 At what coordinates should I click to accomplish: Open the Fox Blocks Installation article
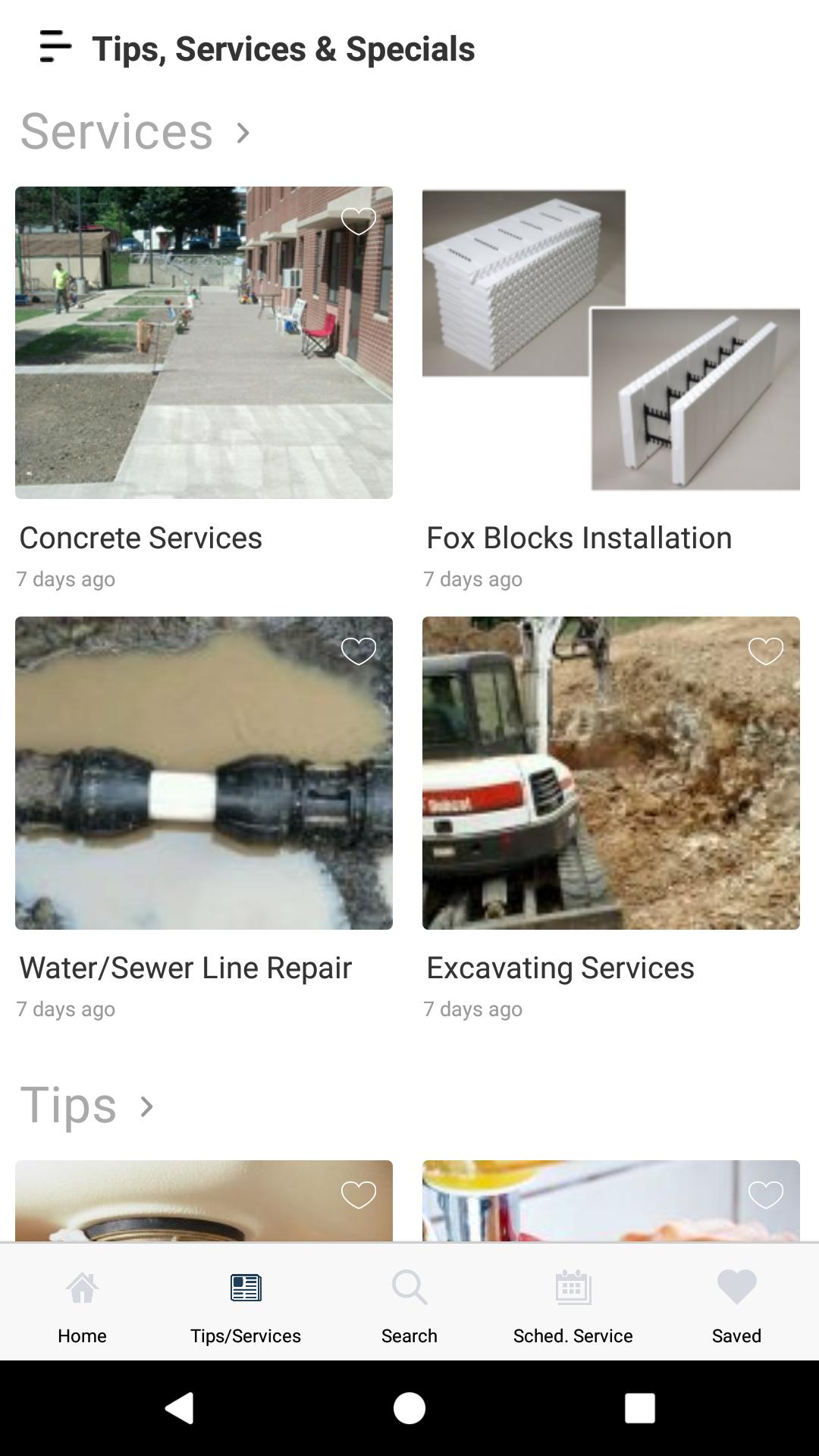611,341
